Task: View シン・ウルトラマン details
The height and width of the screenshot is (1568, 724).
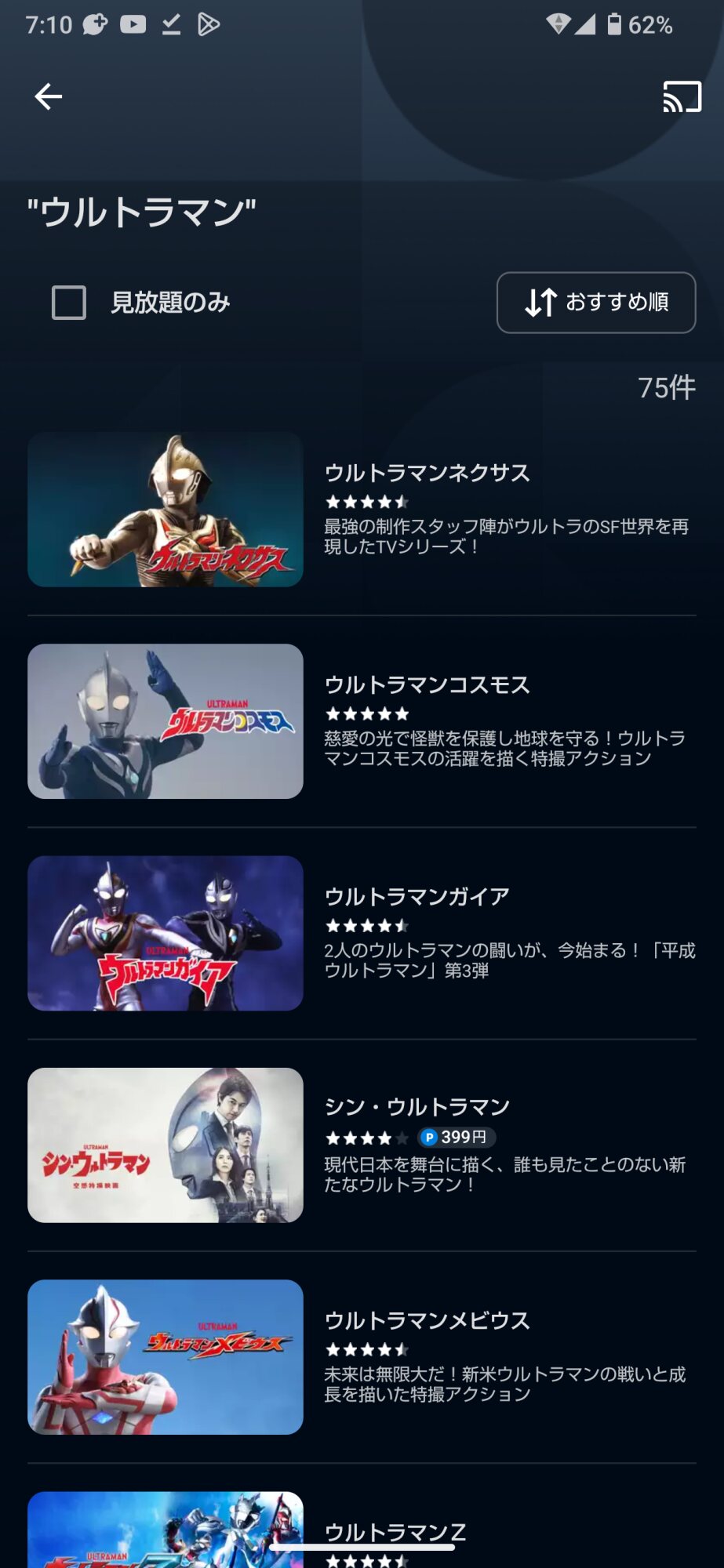Action: 362,1145
